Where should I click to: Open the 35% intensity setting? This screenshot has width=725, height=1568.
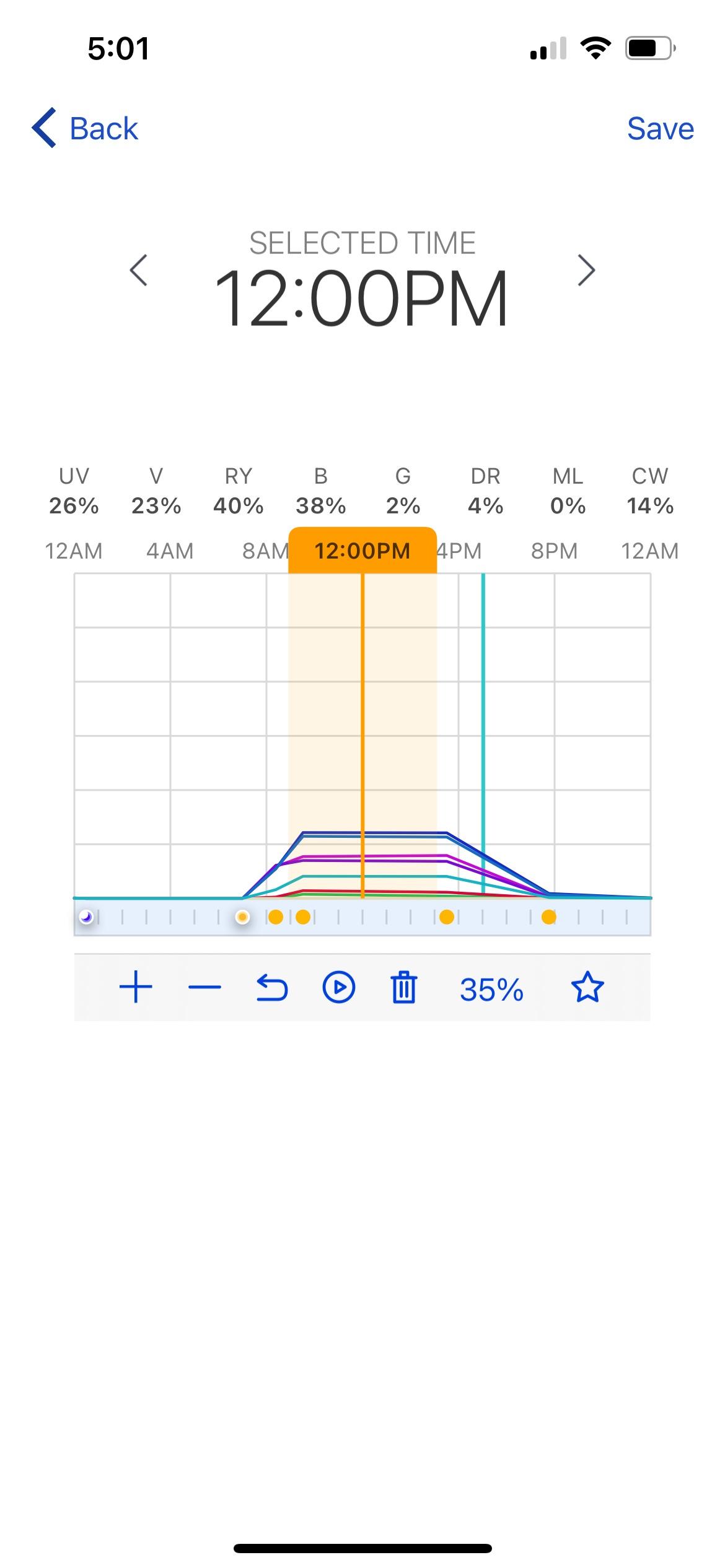pyautogui.click(x=491, y=989)
